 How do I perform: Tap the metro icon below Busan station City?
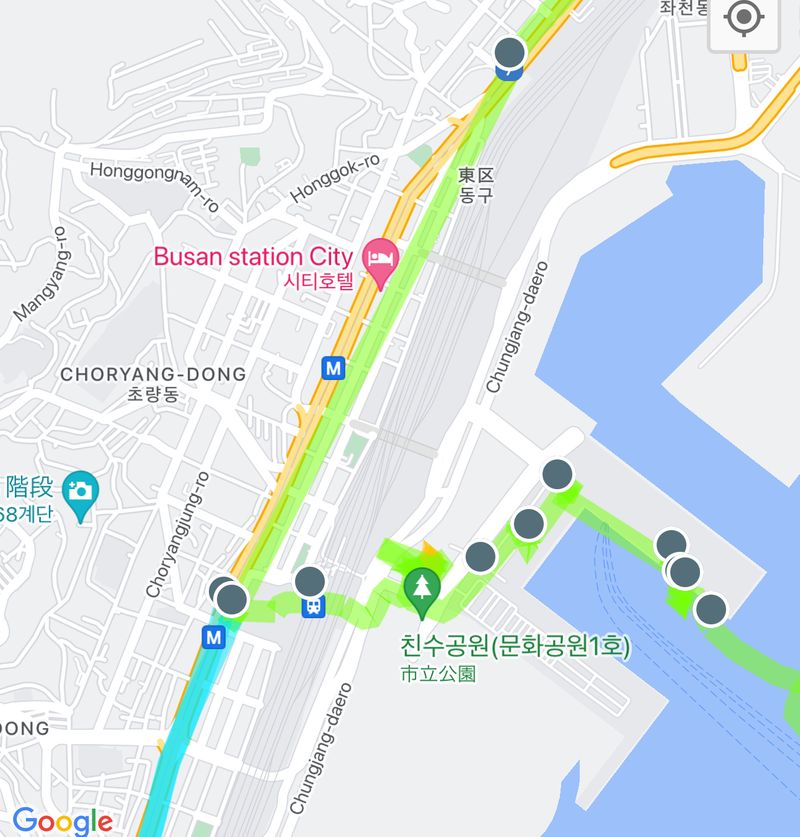(x=333, y=368)
